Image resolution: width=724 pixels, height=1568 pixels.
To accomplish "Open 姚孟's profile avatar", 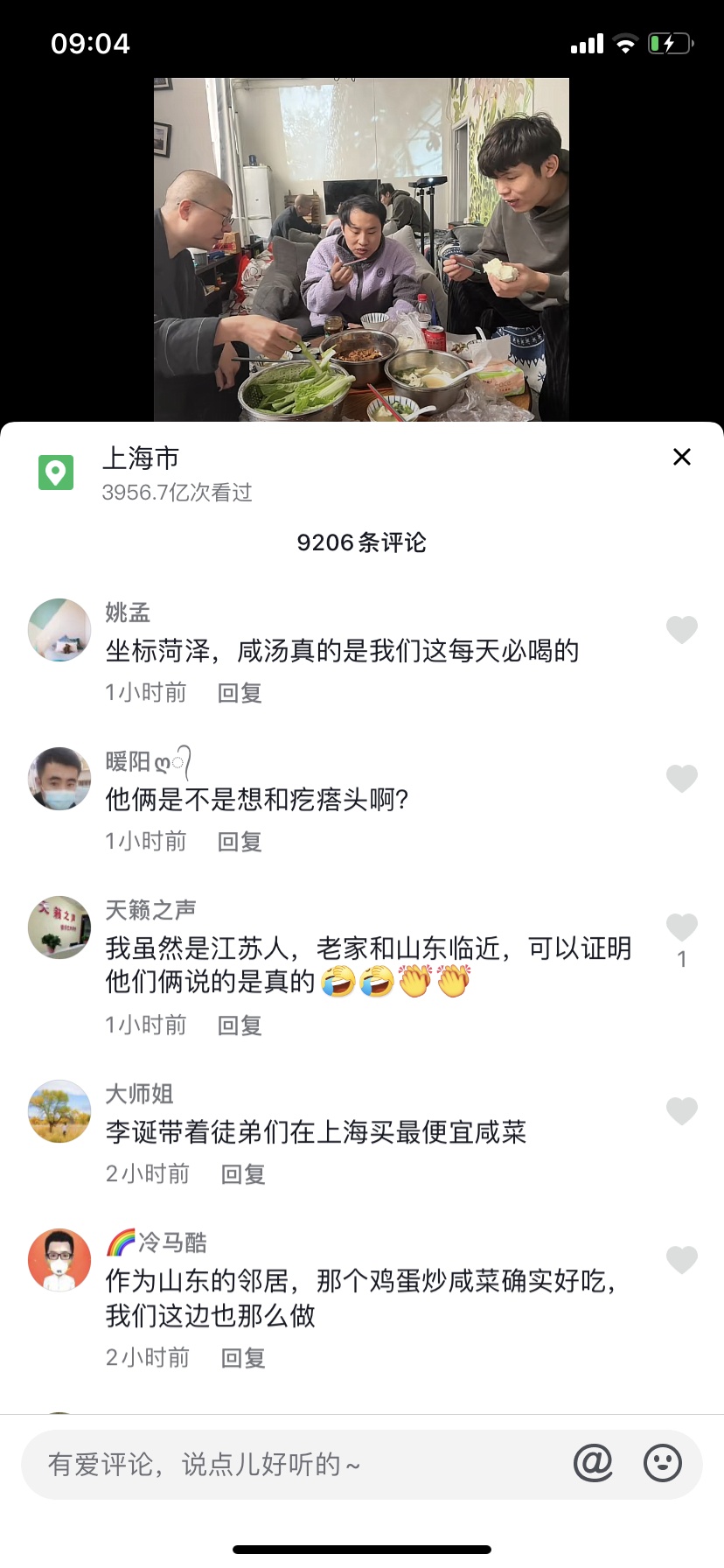I will [59, 630].
